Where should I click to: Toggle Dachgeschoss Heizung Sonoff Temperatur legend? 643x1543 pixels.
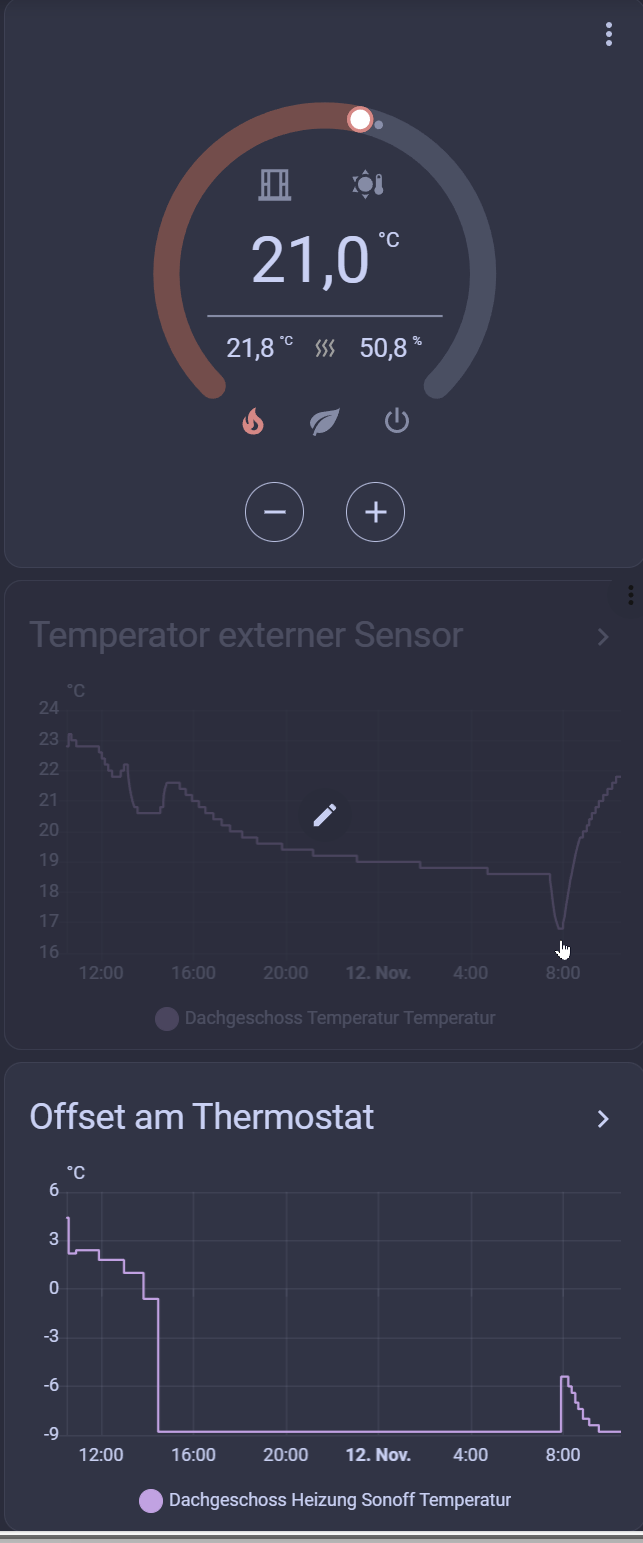point(326,1500)
